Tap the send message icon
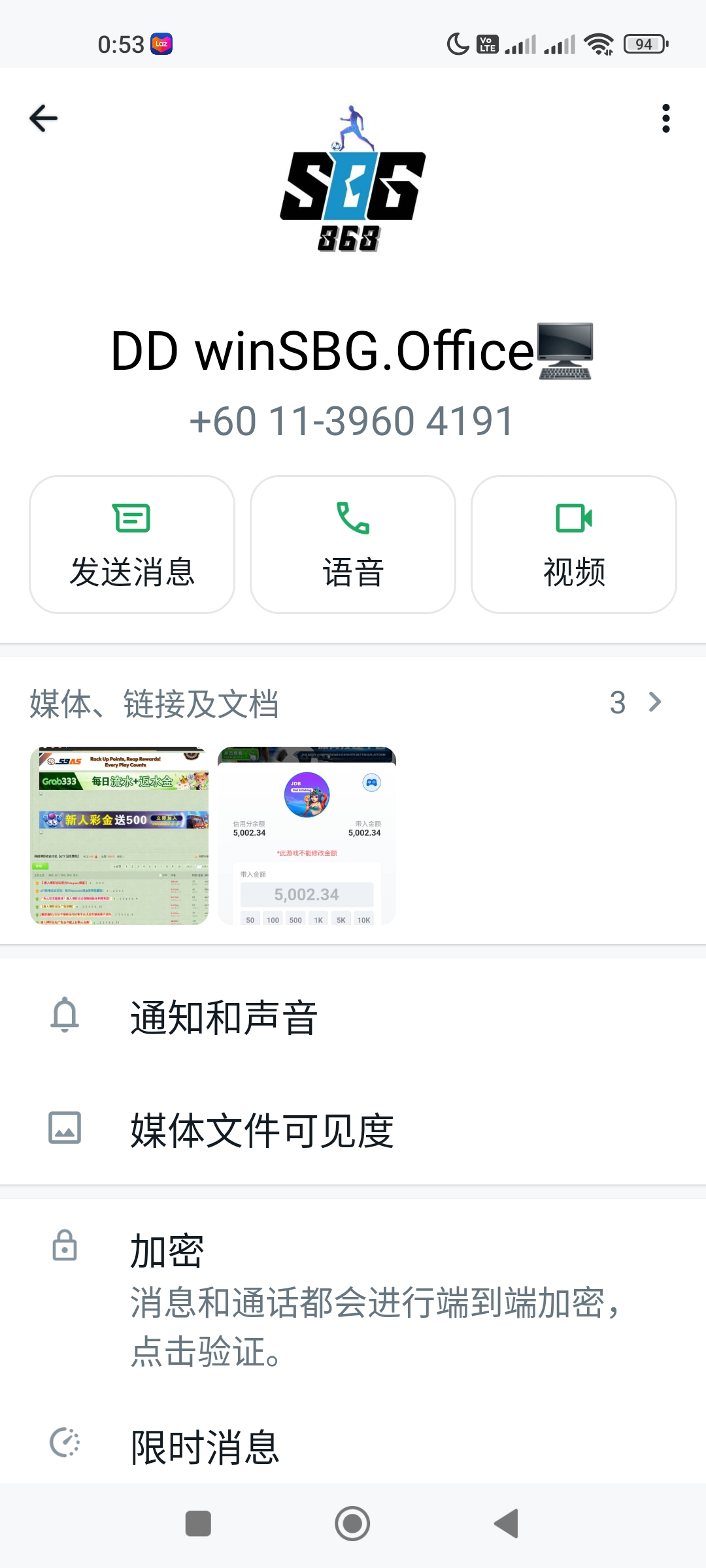Viewport: 706px width, 1568px height. (x=131, y=519)
